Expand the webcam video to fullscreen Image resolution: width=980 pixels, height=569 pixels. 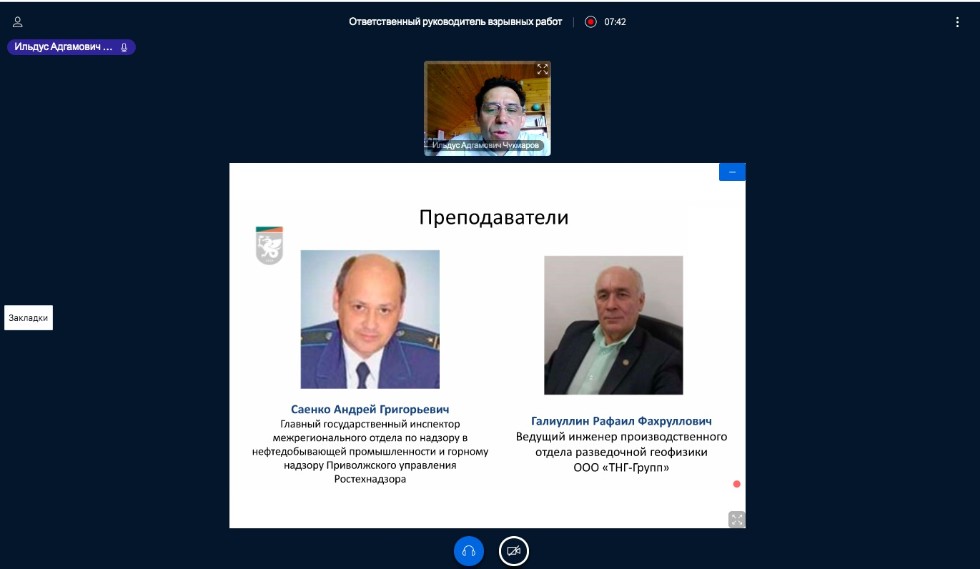coord(542,70)
